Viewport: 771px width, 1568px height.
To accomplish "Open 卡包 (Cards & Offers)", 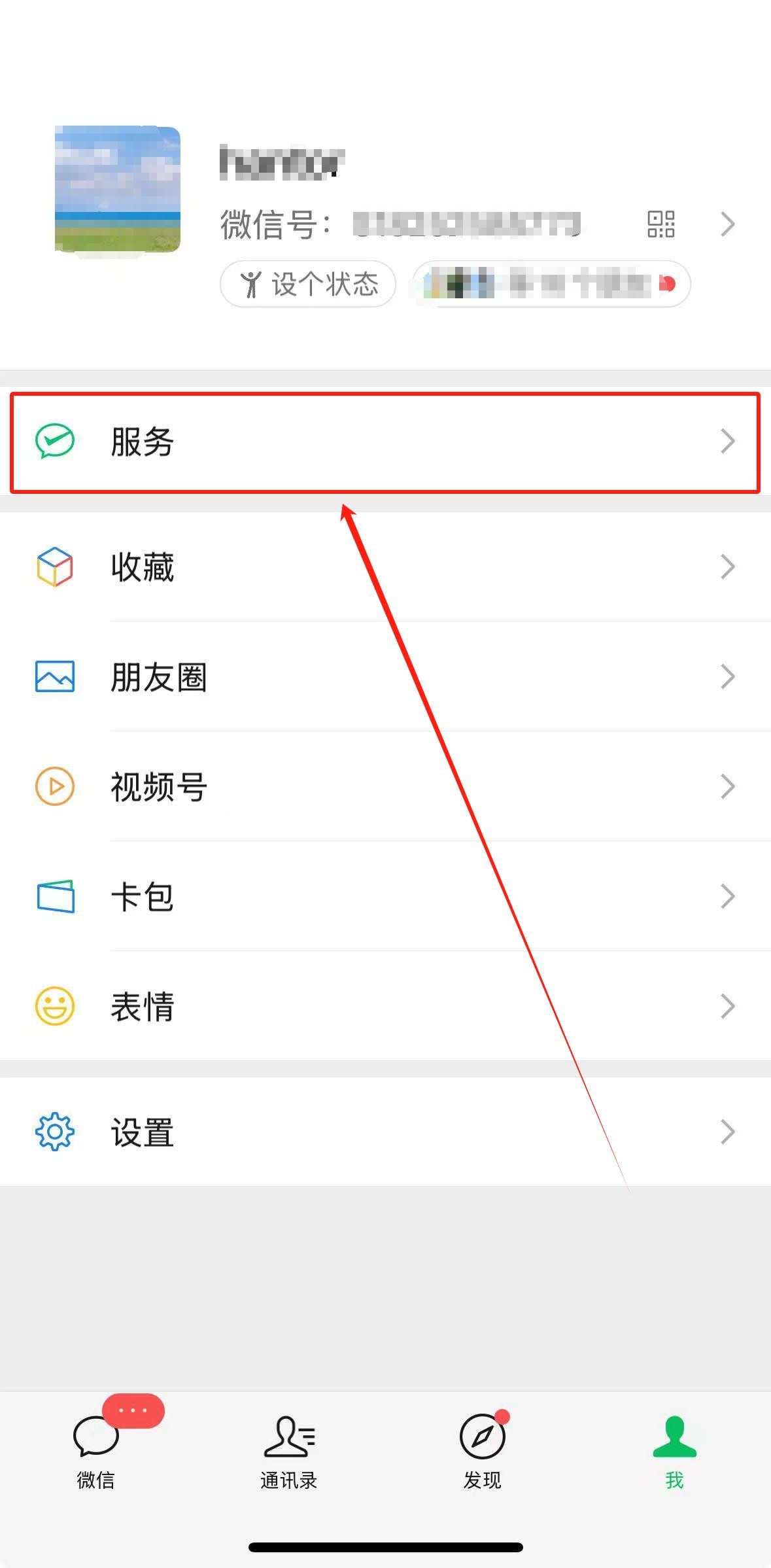I will tap(385, 896).
